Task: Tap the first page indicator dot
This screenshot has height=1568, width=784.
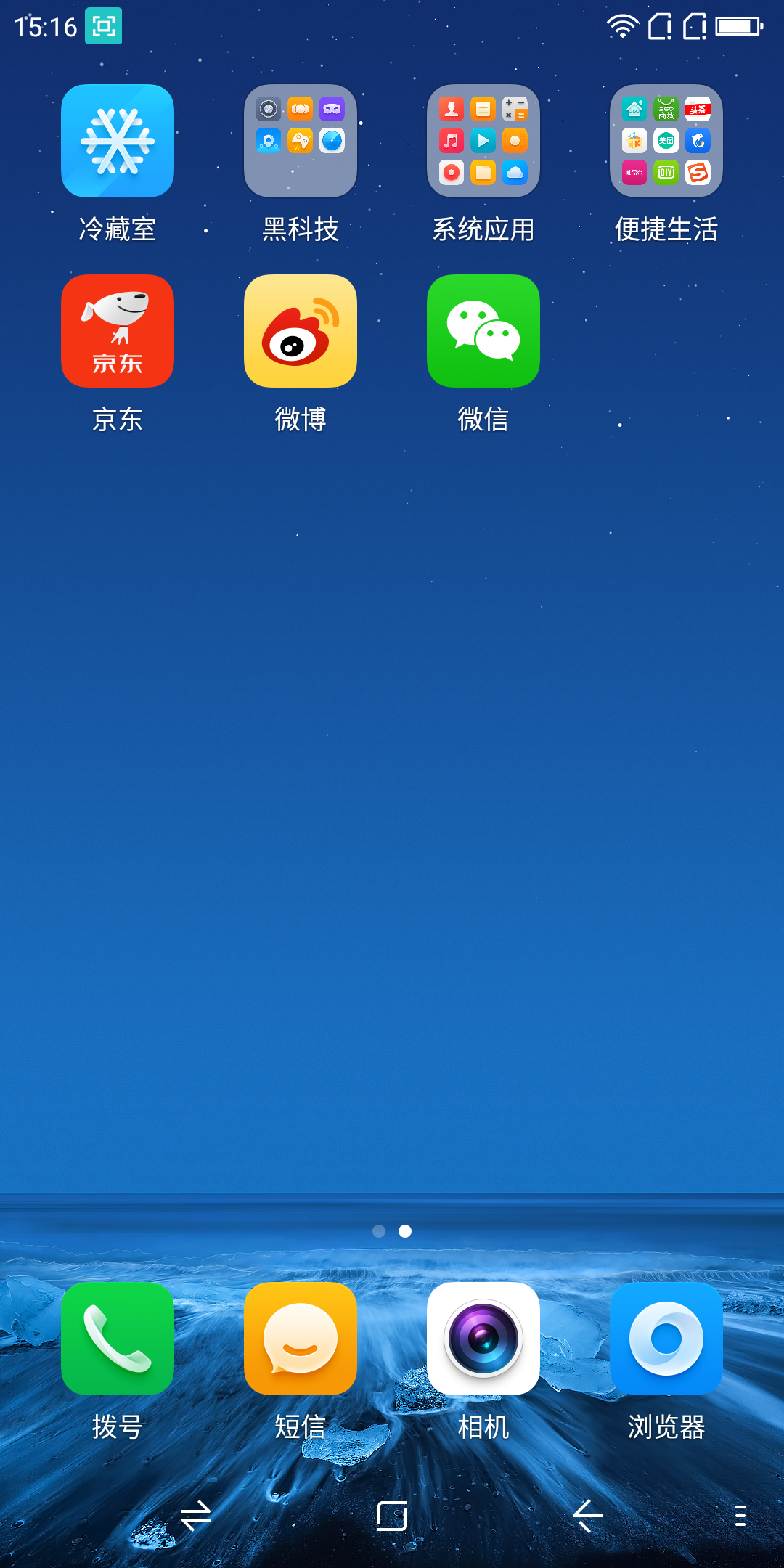Action: 379,1231
